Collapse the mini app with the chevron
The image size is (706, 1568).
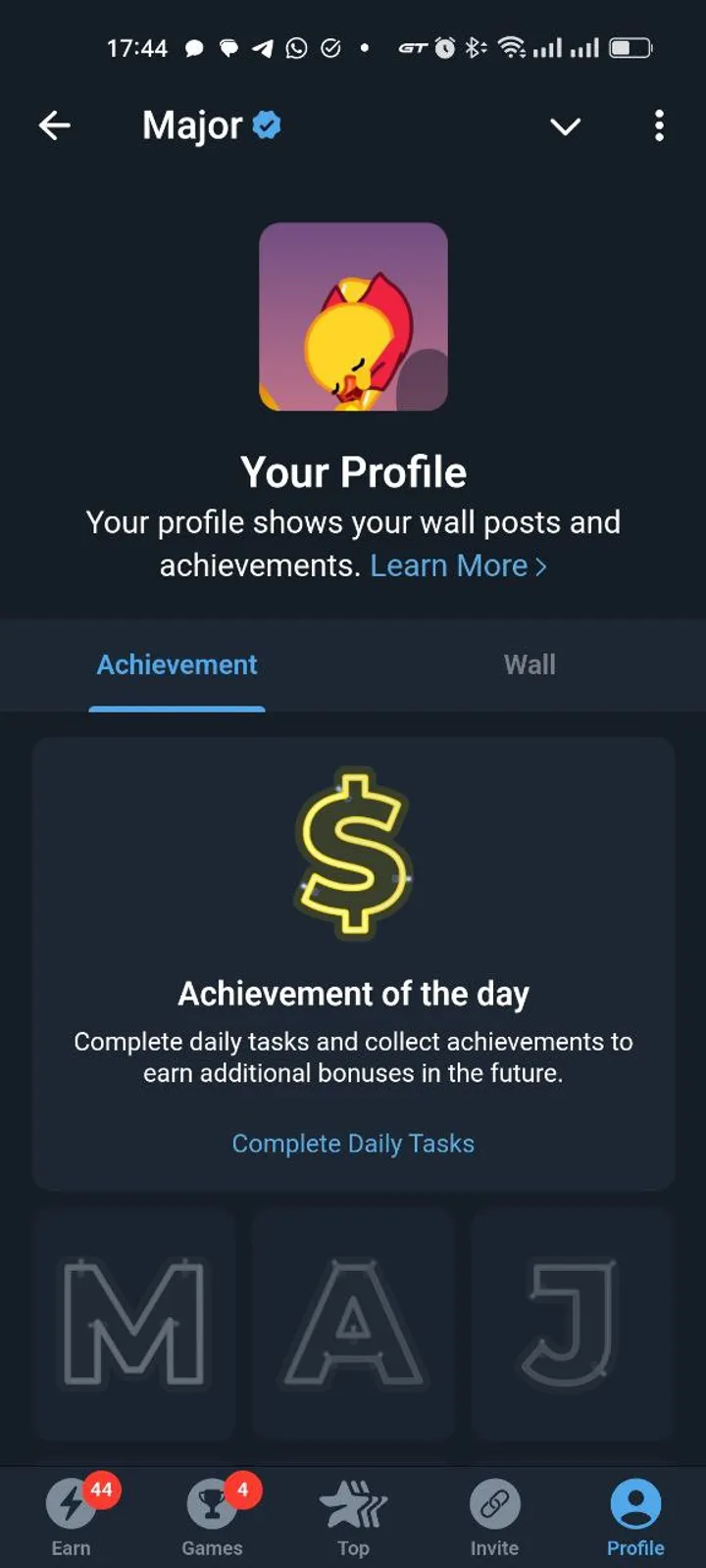565,126
